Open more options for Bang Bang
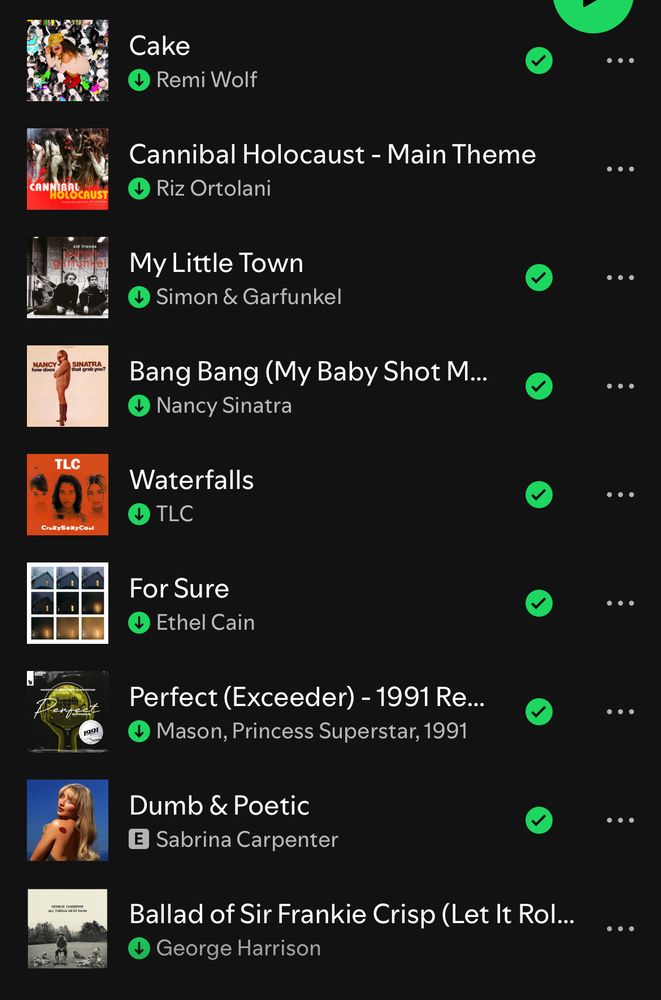Viewport: 661px width, 1000px height. tap(620, 386)
